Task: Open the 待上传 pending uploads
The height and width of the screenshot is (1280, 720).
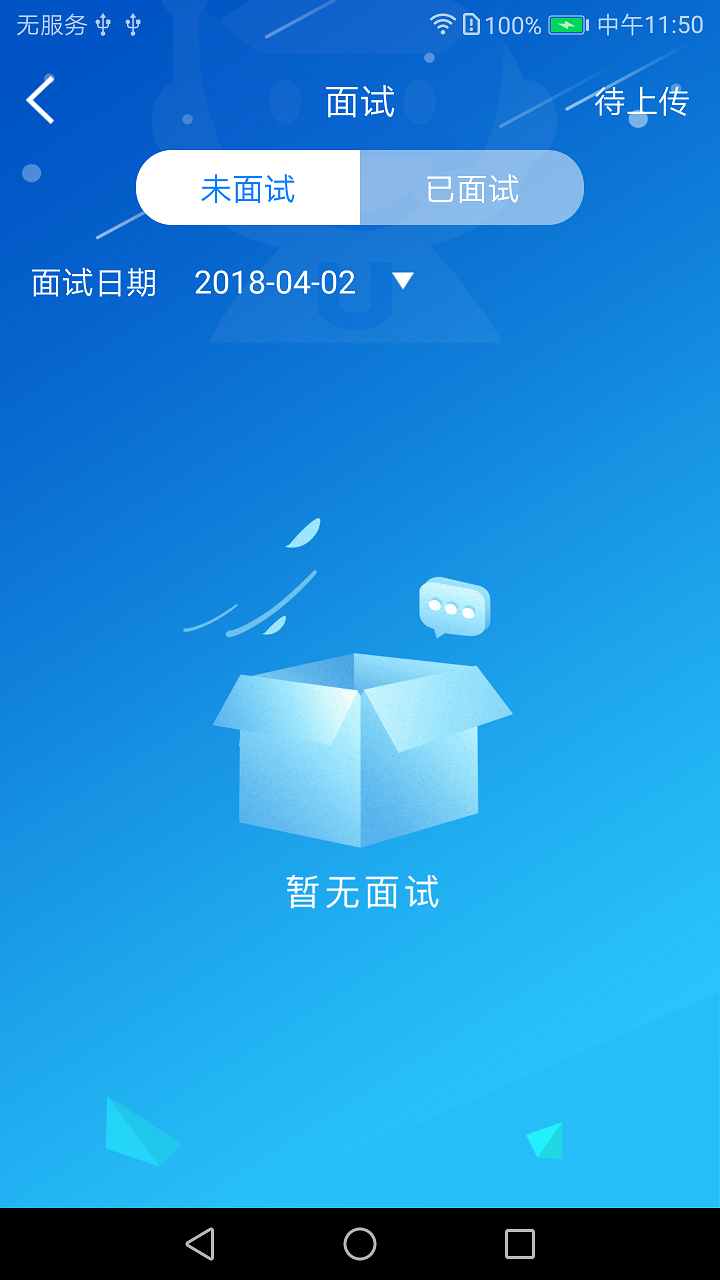Action: 641,101
